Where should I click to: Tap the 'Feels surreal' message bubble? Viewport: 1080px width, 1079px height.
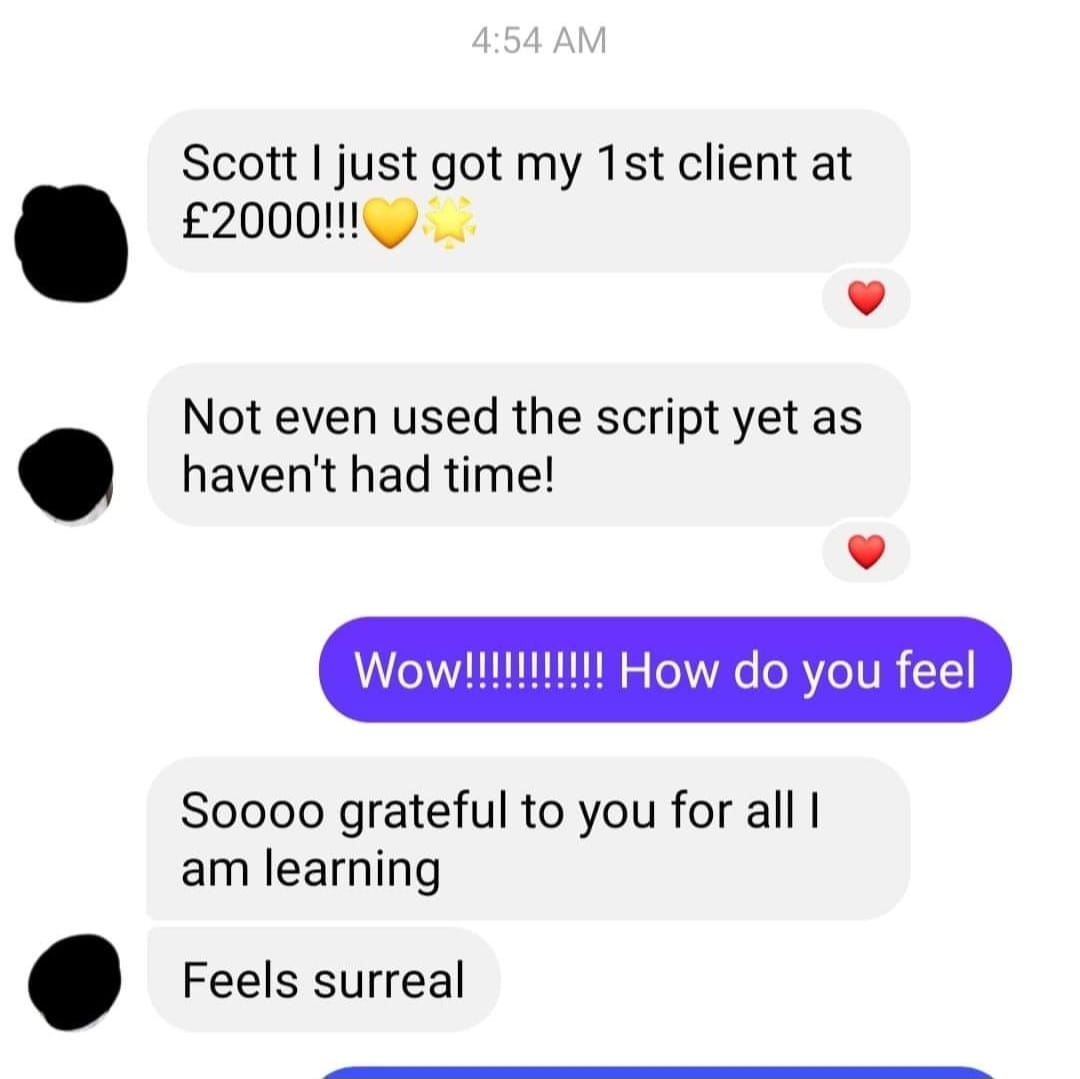(323, 979)
